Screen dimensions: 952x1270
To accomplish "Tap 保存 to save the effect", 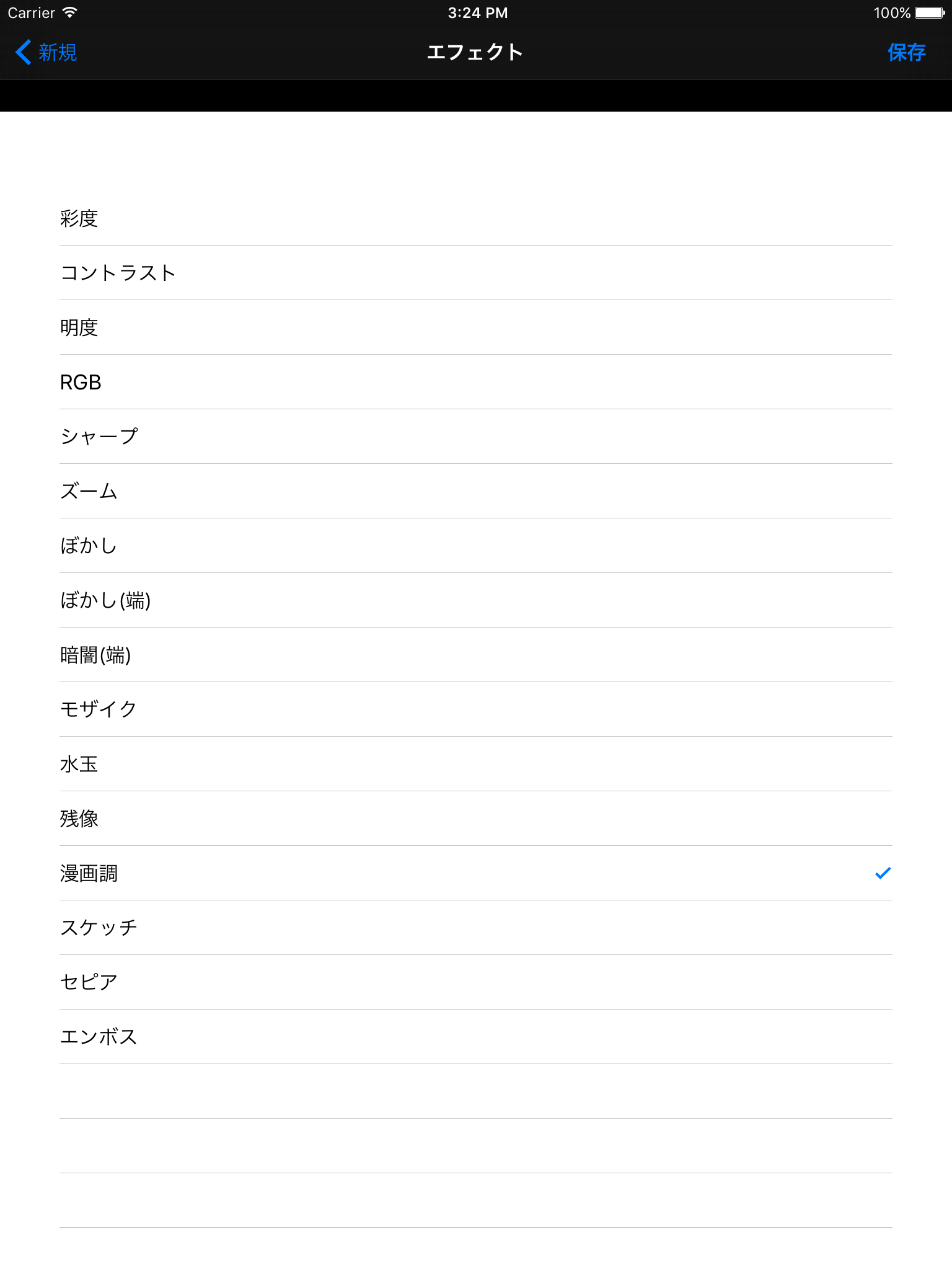I will pyautogui.click(x=907, y=52).
